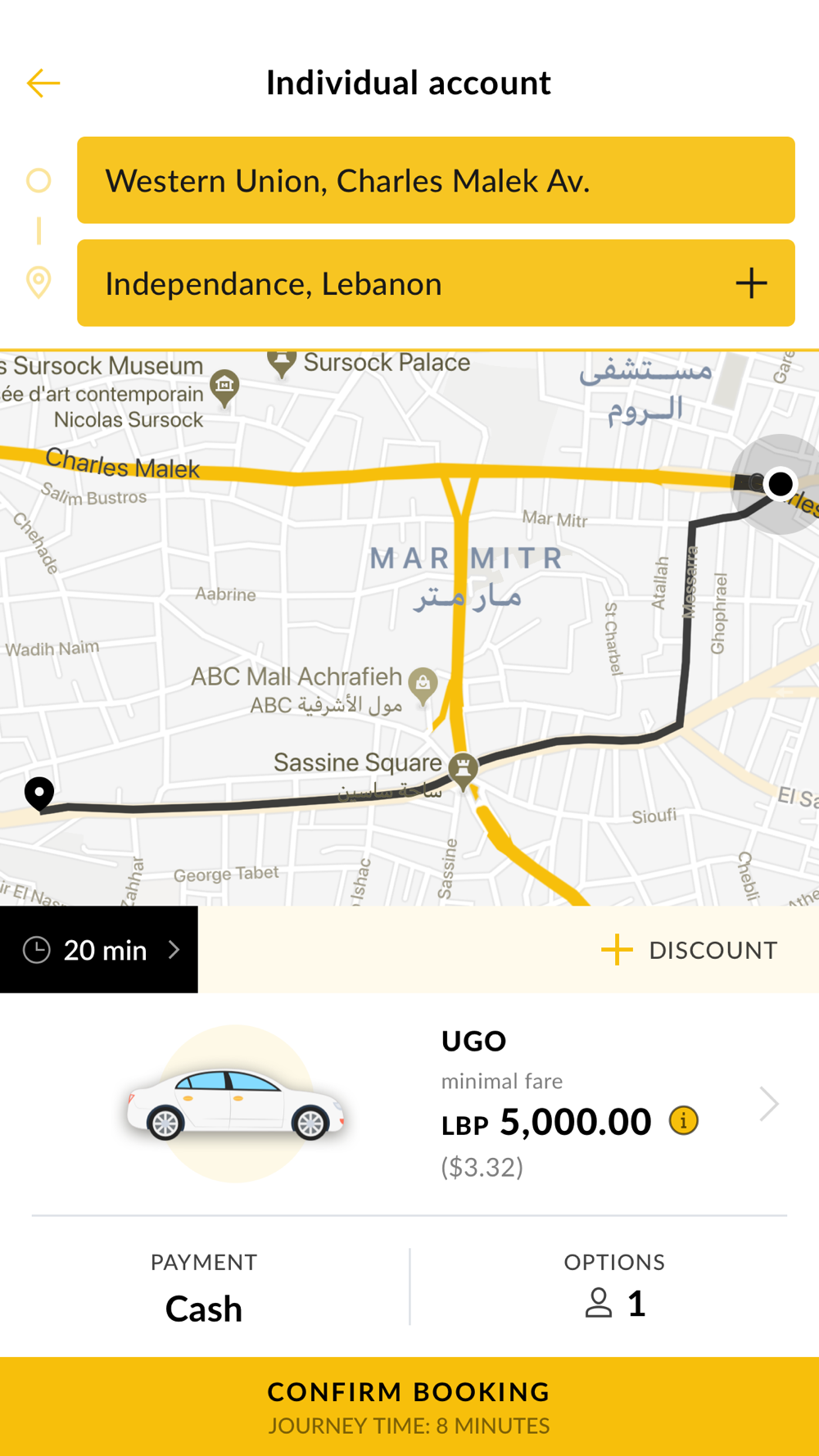Open the 20 min pickup time selector
819x1456 pixels.
(99, 950)
